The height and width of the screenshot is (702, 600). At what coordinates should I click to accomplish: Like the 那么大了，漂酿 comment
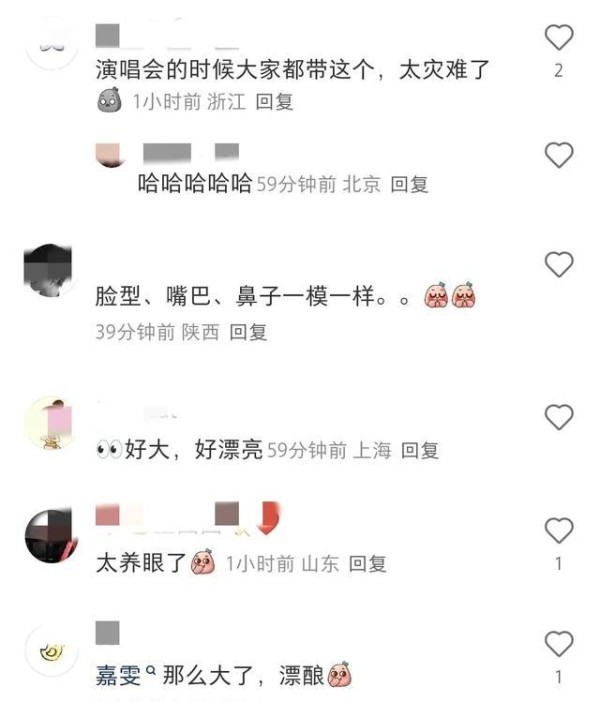click(558, 643)
